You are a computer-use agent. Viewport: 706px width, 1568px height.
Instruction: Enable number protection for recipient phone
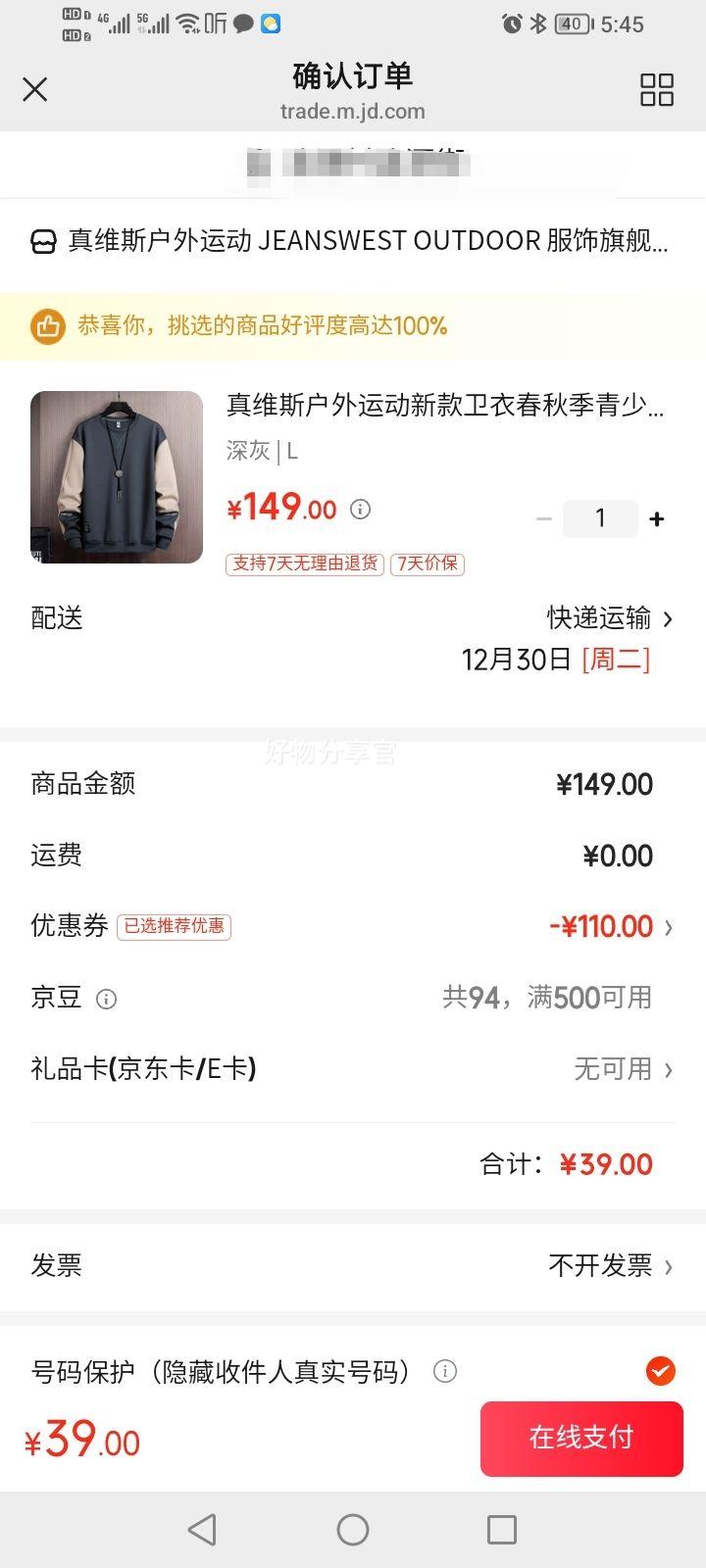[x=662, y=1372]
